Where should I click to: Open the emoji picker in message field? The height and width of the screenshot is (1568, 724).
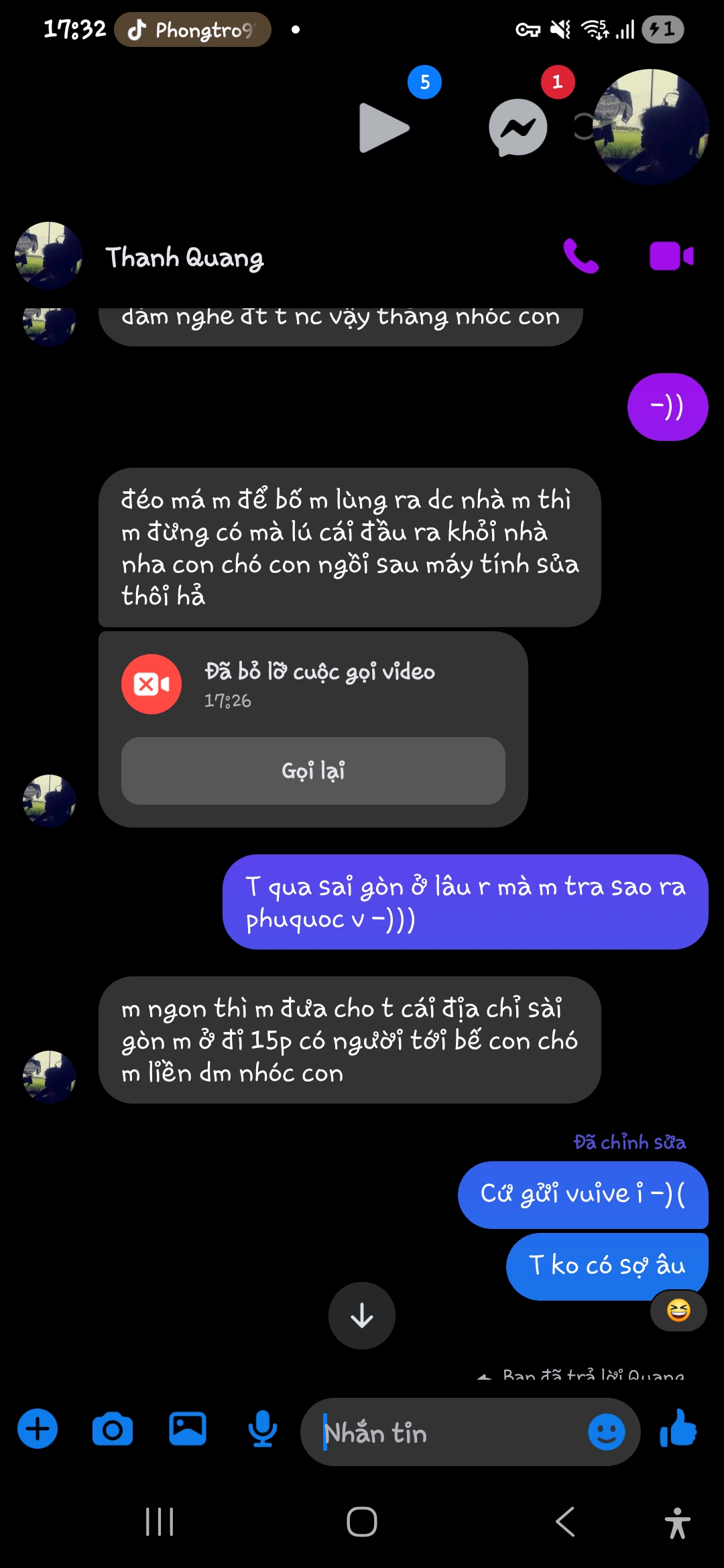pos(606,1432)
